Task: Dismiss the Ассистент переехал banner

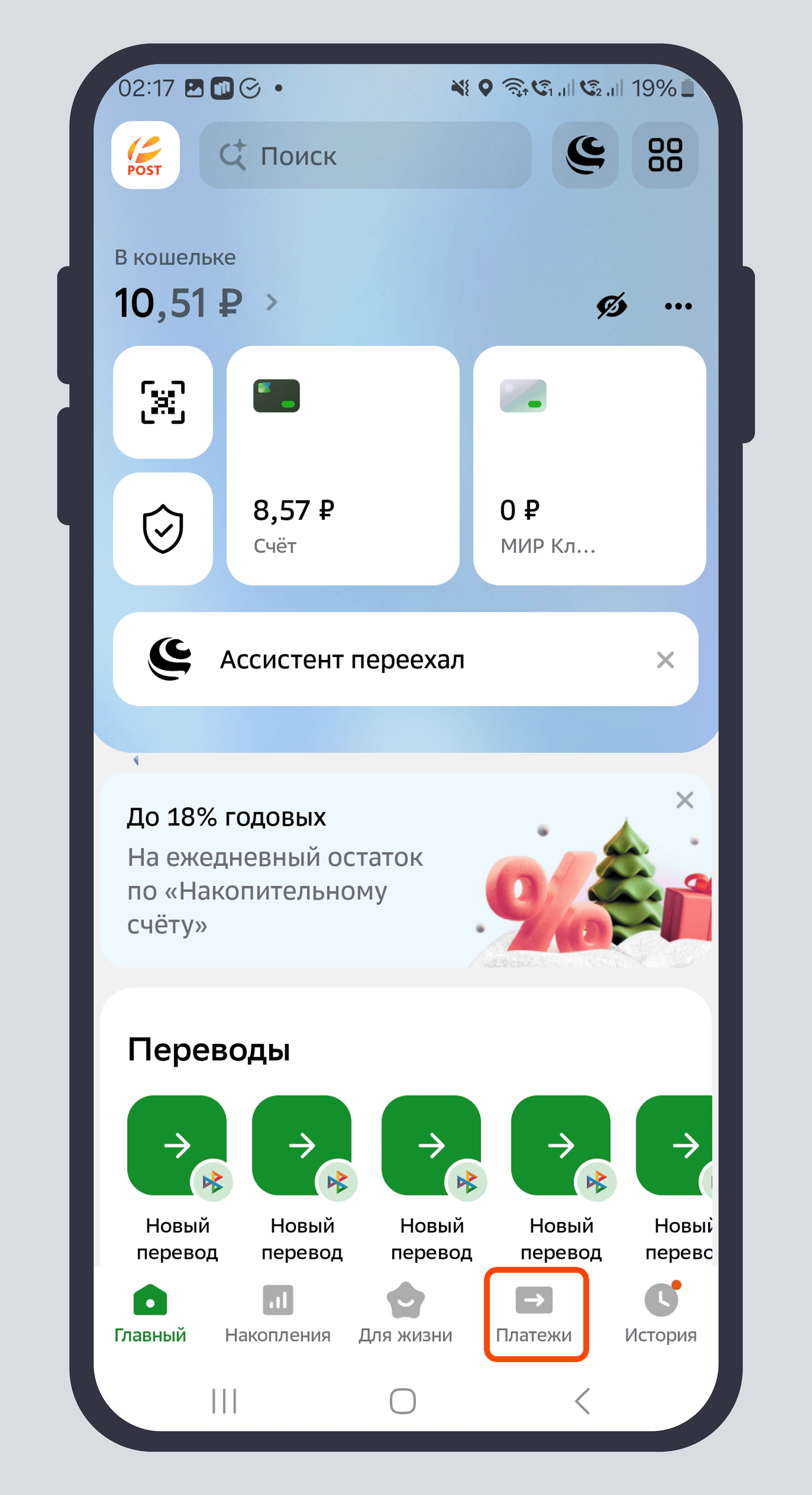Action: 665,660
